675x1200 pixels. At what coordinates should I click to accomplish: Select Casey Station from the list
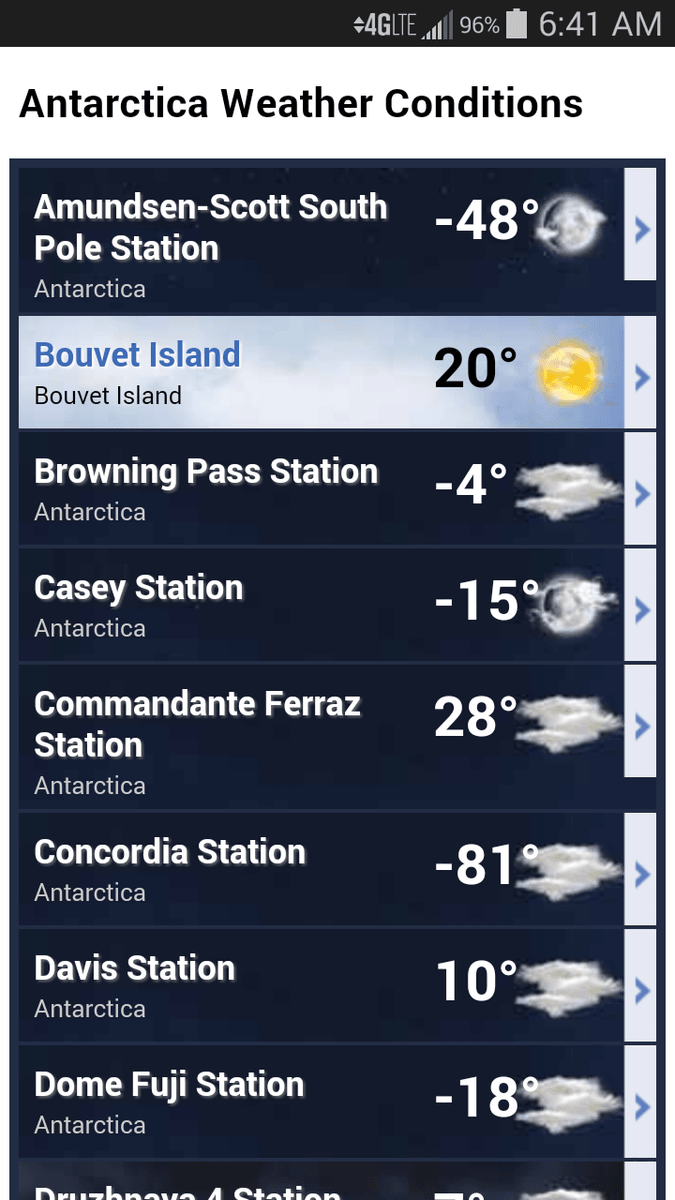(x=320, y=605)
